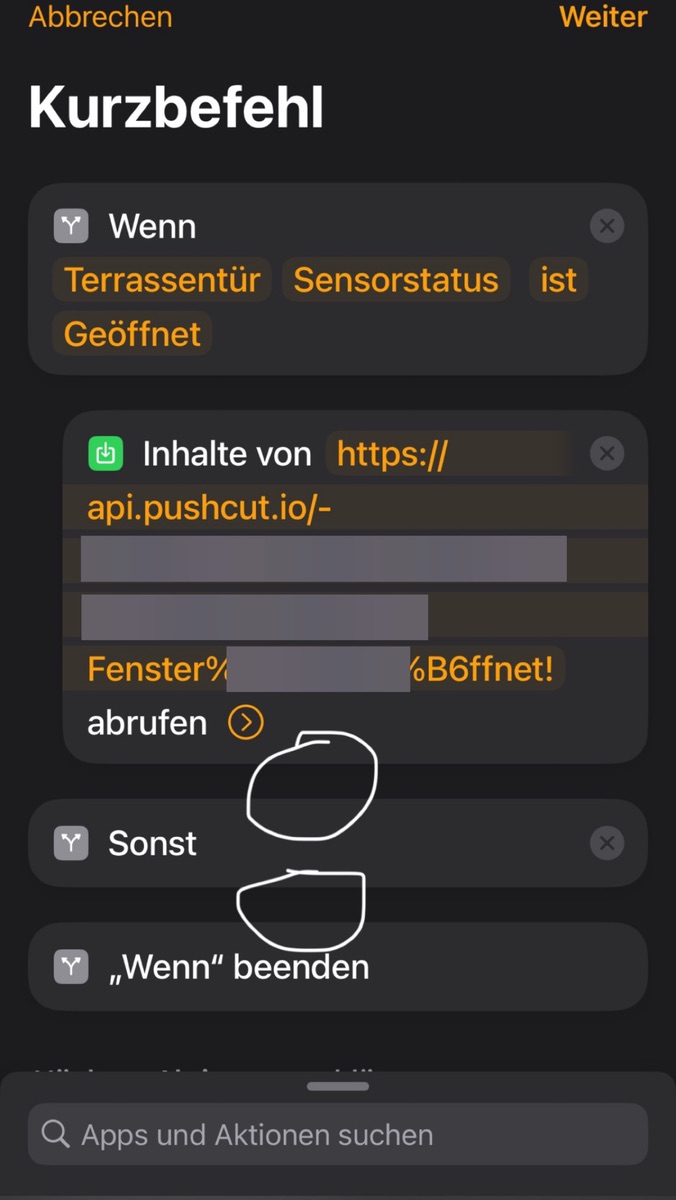Remove the Sonst block
The image size is (676, 1200).
click(606, 843)
